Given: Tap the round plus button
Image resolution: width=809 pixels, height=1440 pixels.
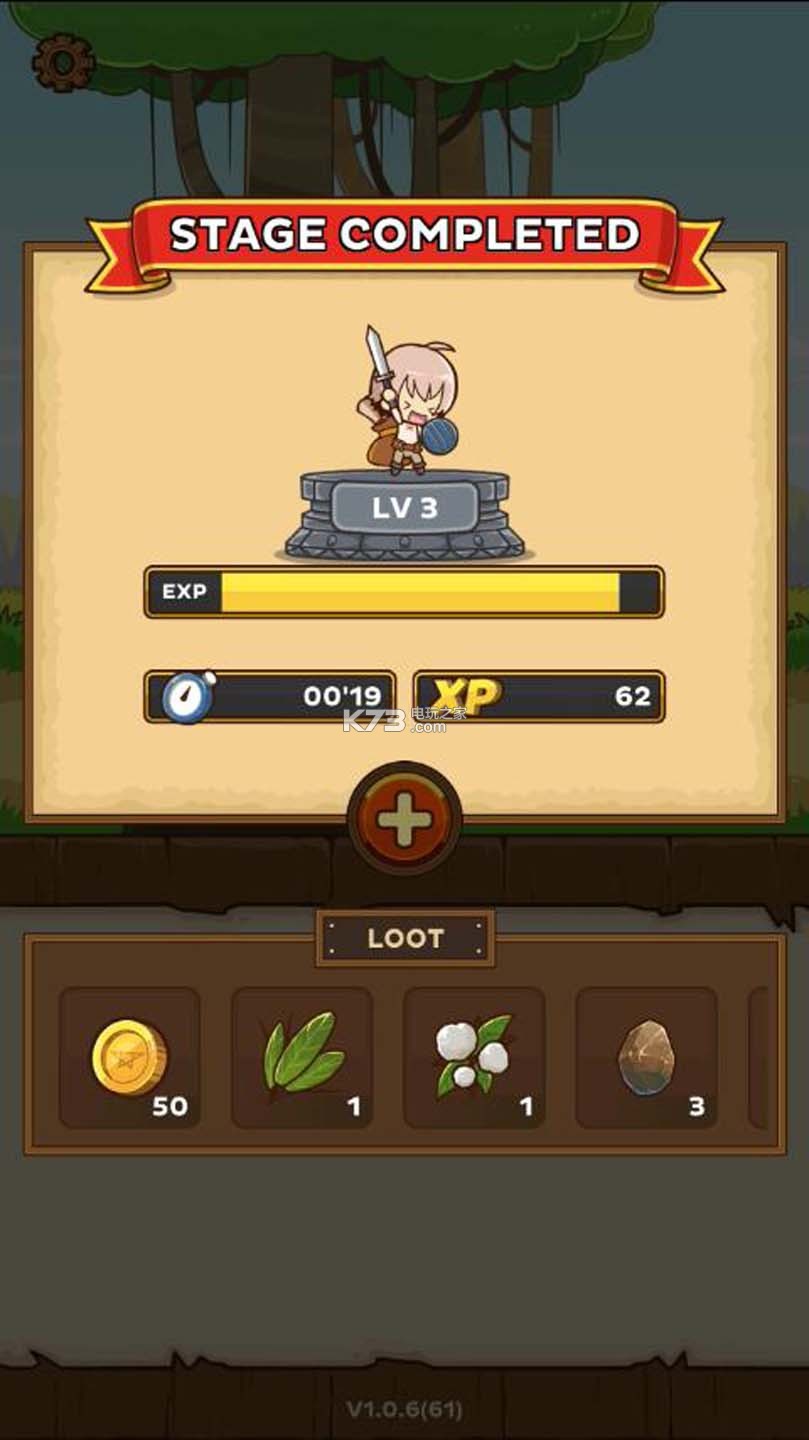Looking at the screenshot, I should (405, 819).
